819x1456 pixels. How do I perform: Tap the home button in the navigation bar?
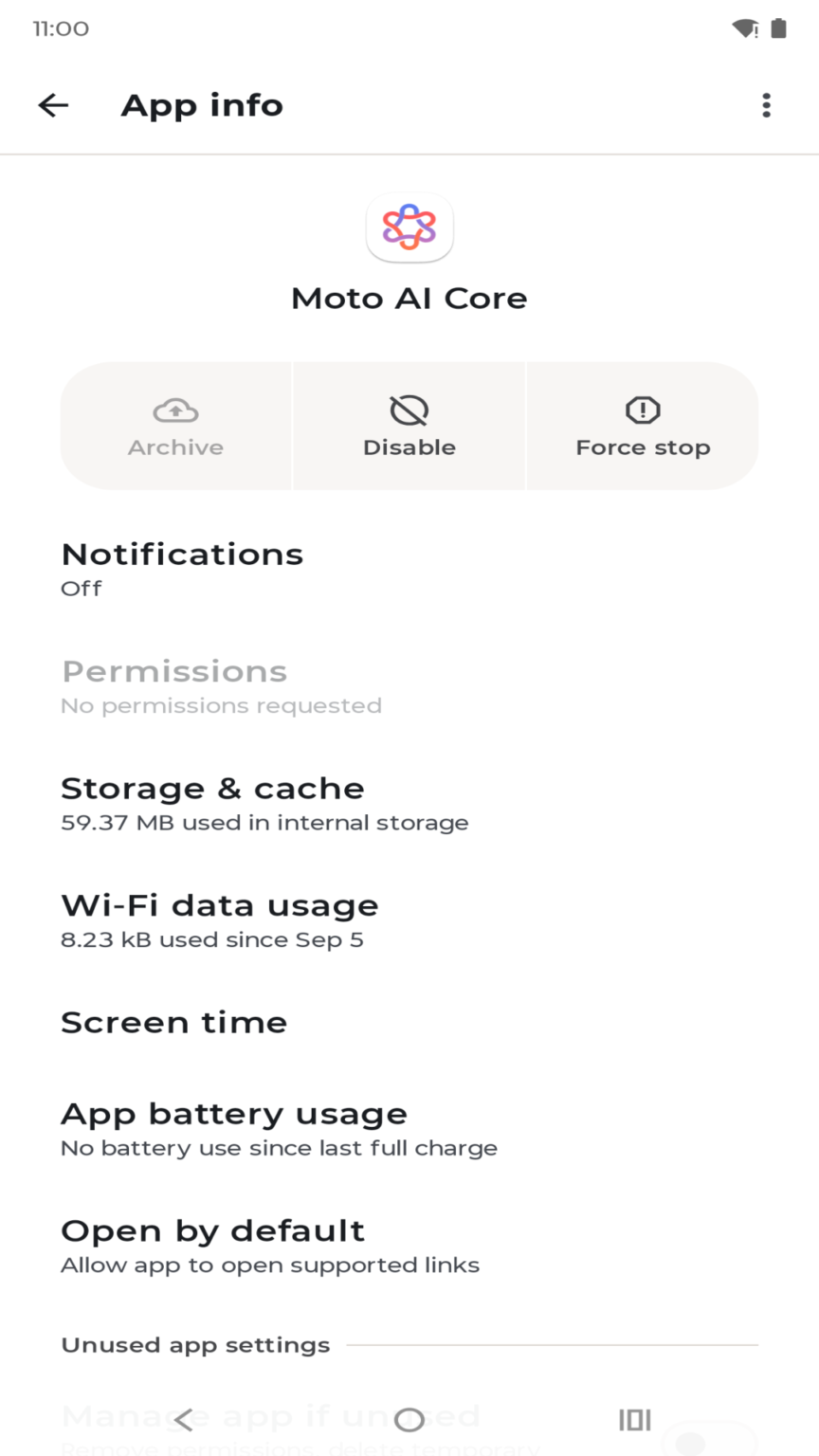(x=409, y=1419)
